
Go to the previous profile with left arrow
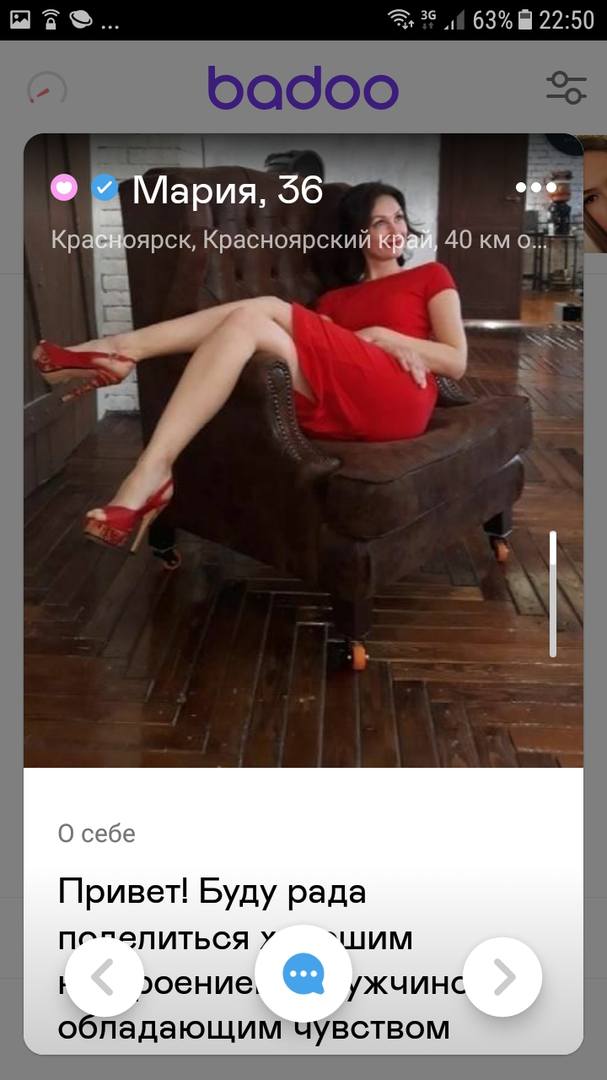click(x=103, y=977)
